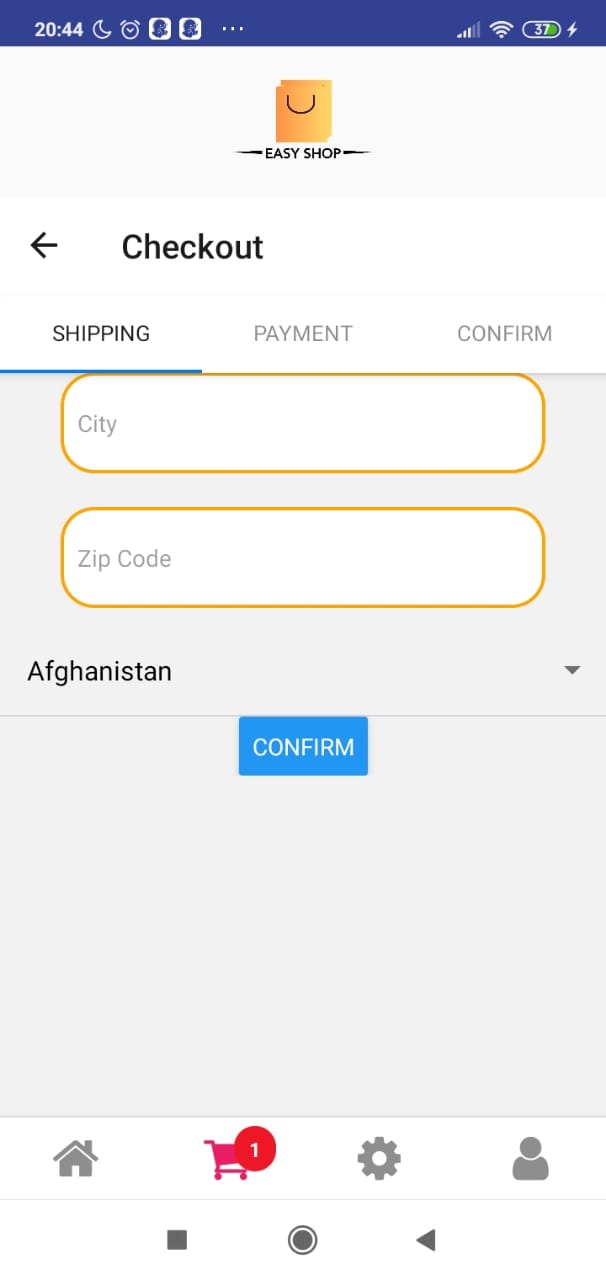Tap the system home button
This screenshot has height=1280, width=606.
point(302,1241)
